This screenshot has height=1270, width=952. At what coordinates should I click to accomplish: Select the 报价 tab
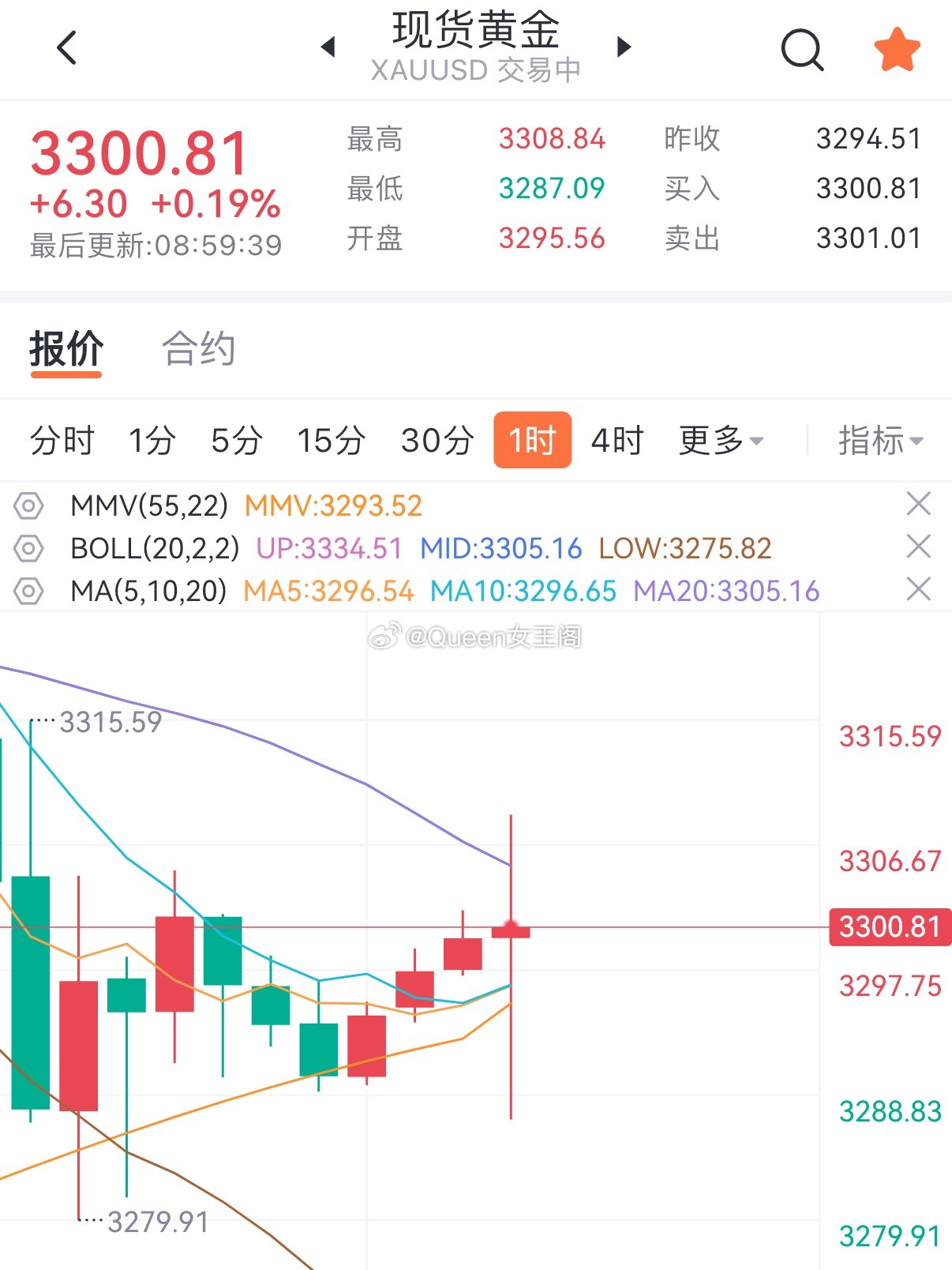[66, 349]
